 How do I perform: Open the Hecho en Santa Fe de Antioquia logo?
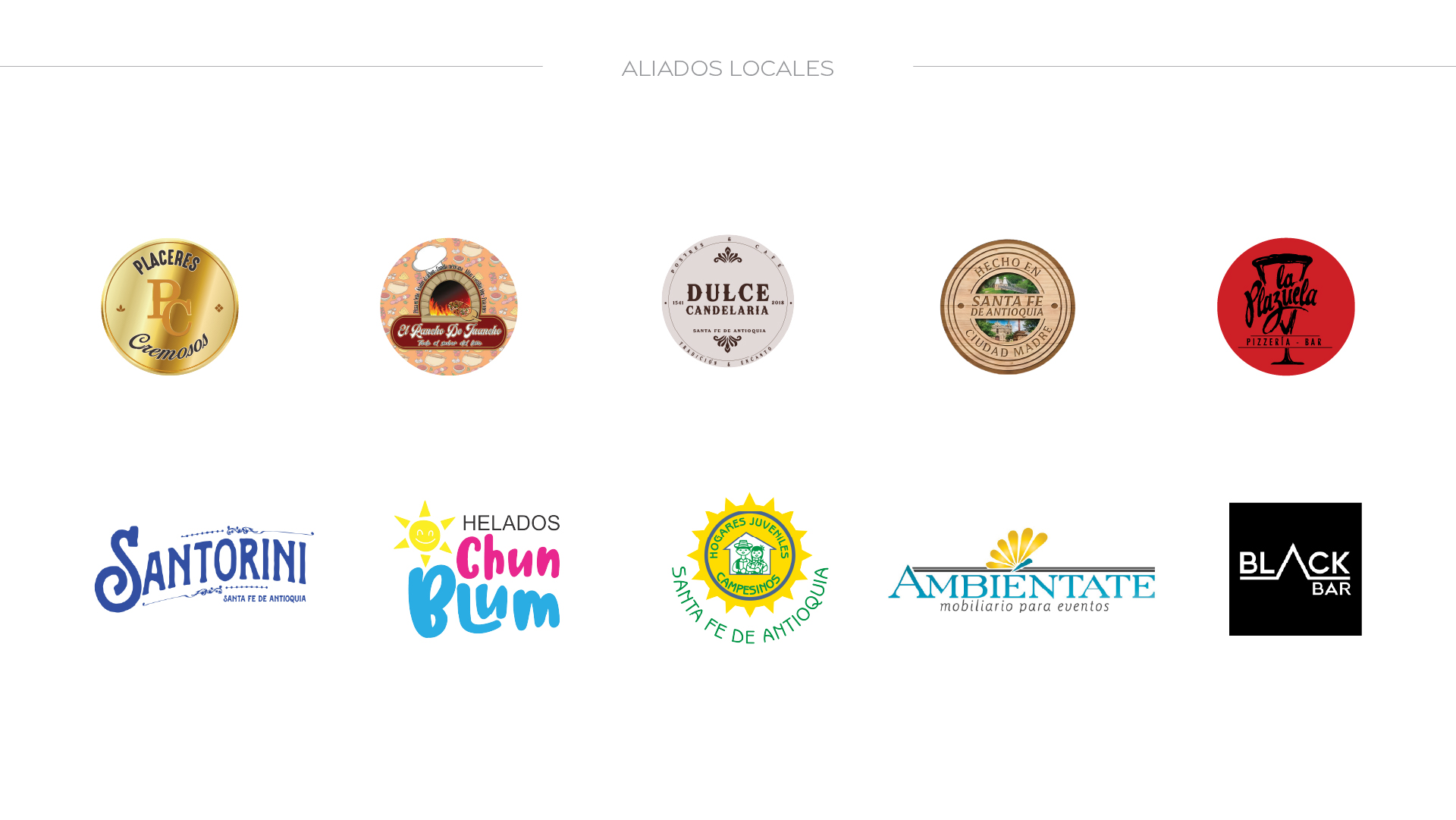(1007, 307)
